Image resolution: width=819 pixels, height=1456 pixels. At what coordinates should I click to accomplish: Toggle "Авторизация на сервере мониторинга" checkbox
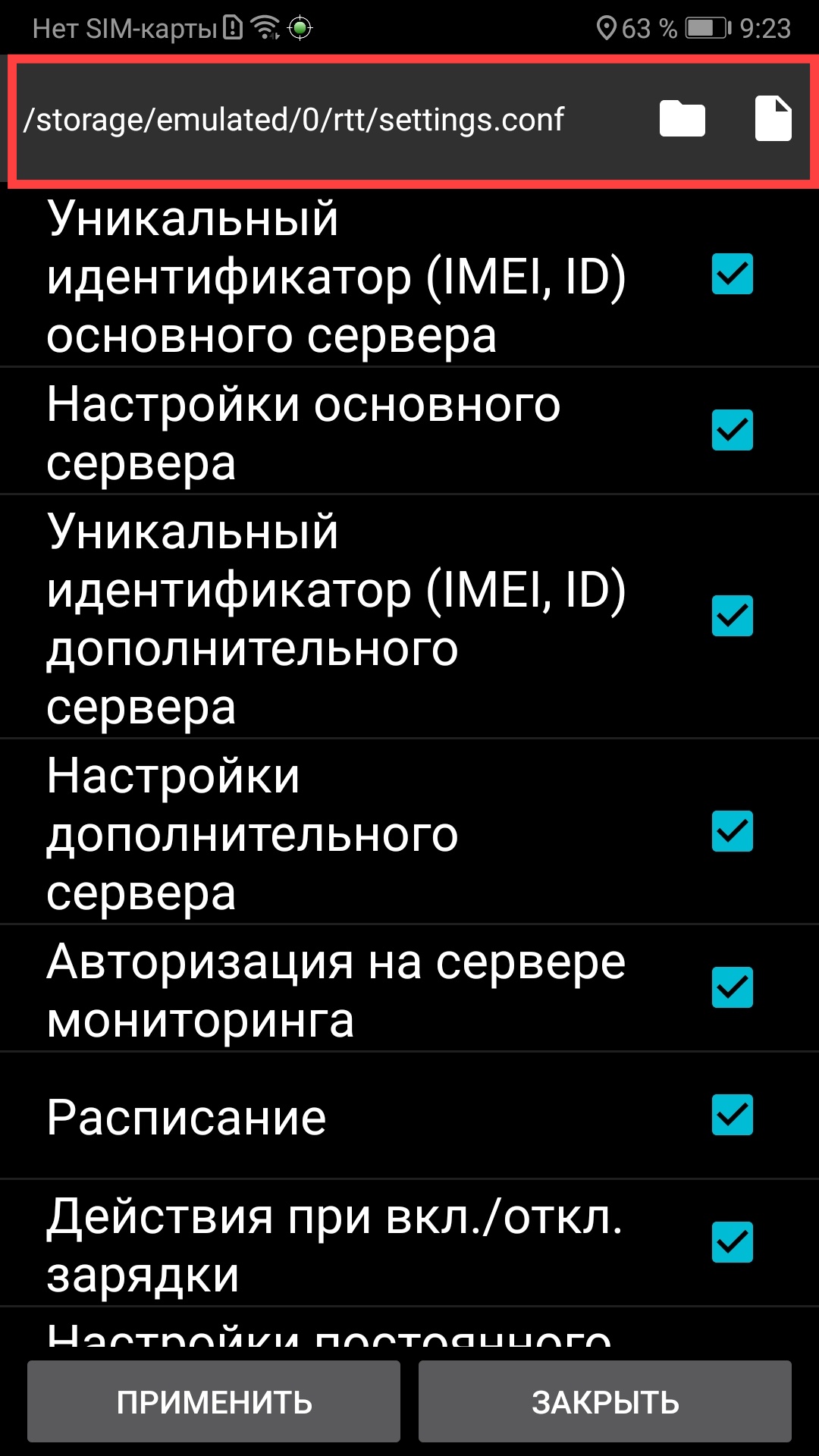click(732, 987)
